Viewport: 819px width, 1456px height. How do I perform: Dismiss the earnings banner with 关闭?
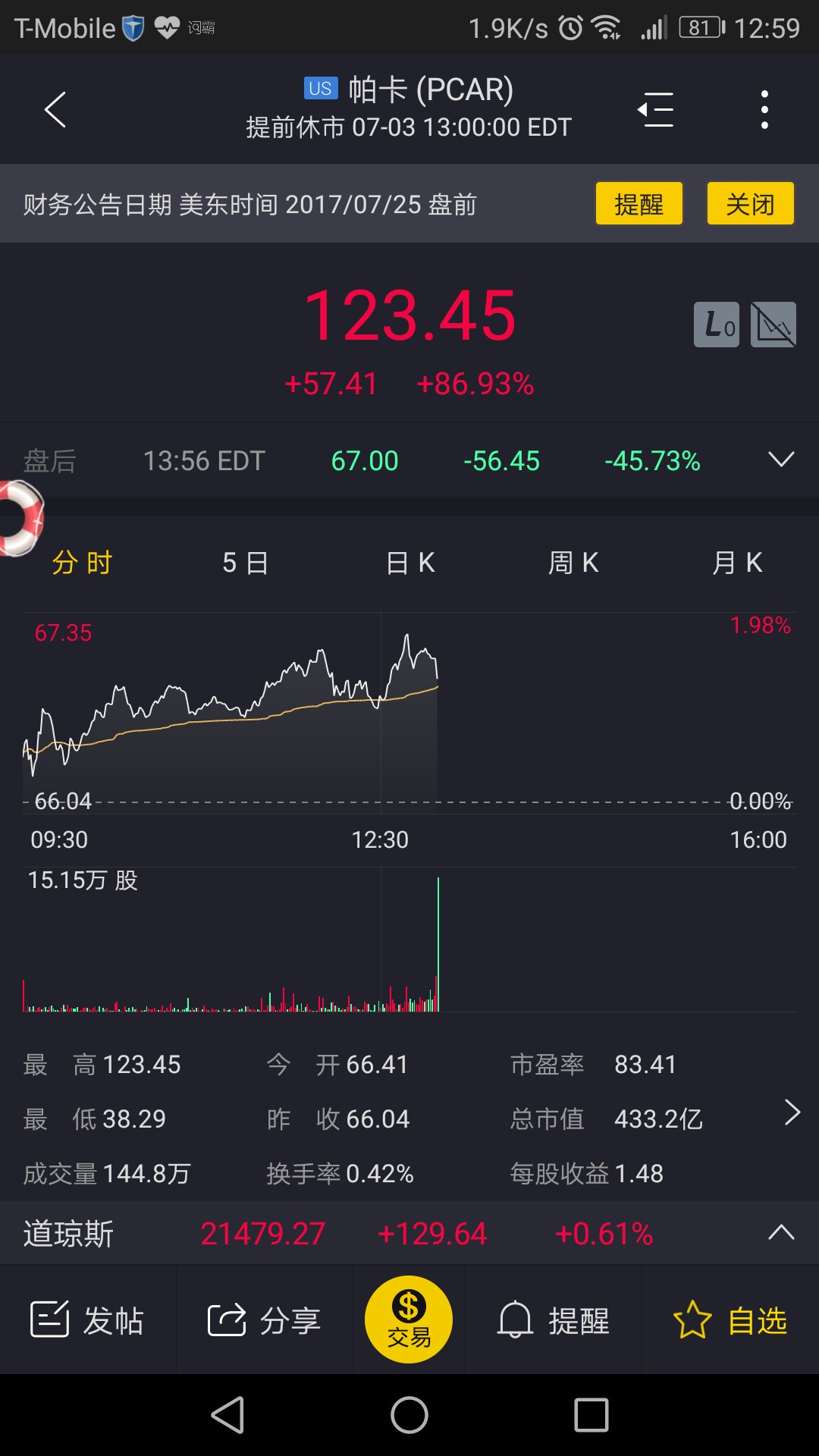[750, 204]
